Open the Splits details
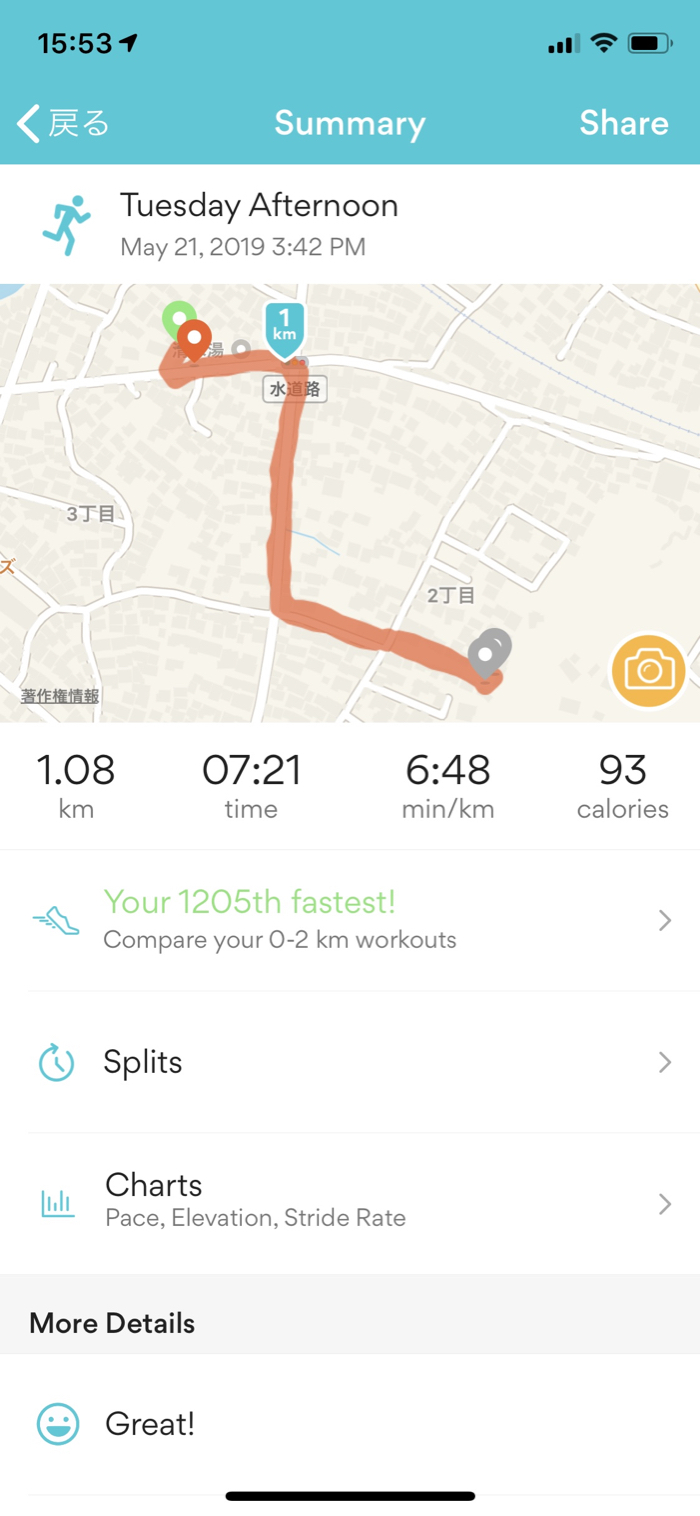 [x=350, y=1062]
